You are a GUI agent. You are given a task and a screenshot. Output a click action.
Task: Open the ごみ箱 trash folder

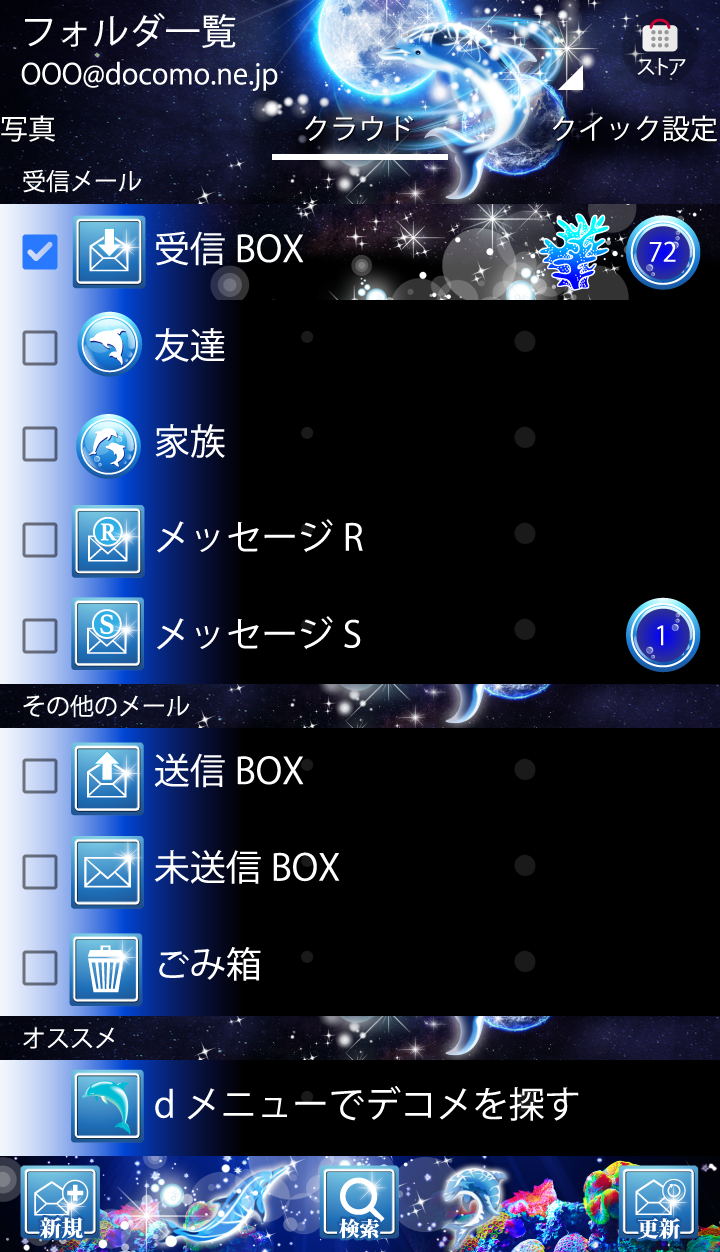(x=208, y=964)
